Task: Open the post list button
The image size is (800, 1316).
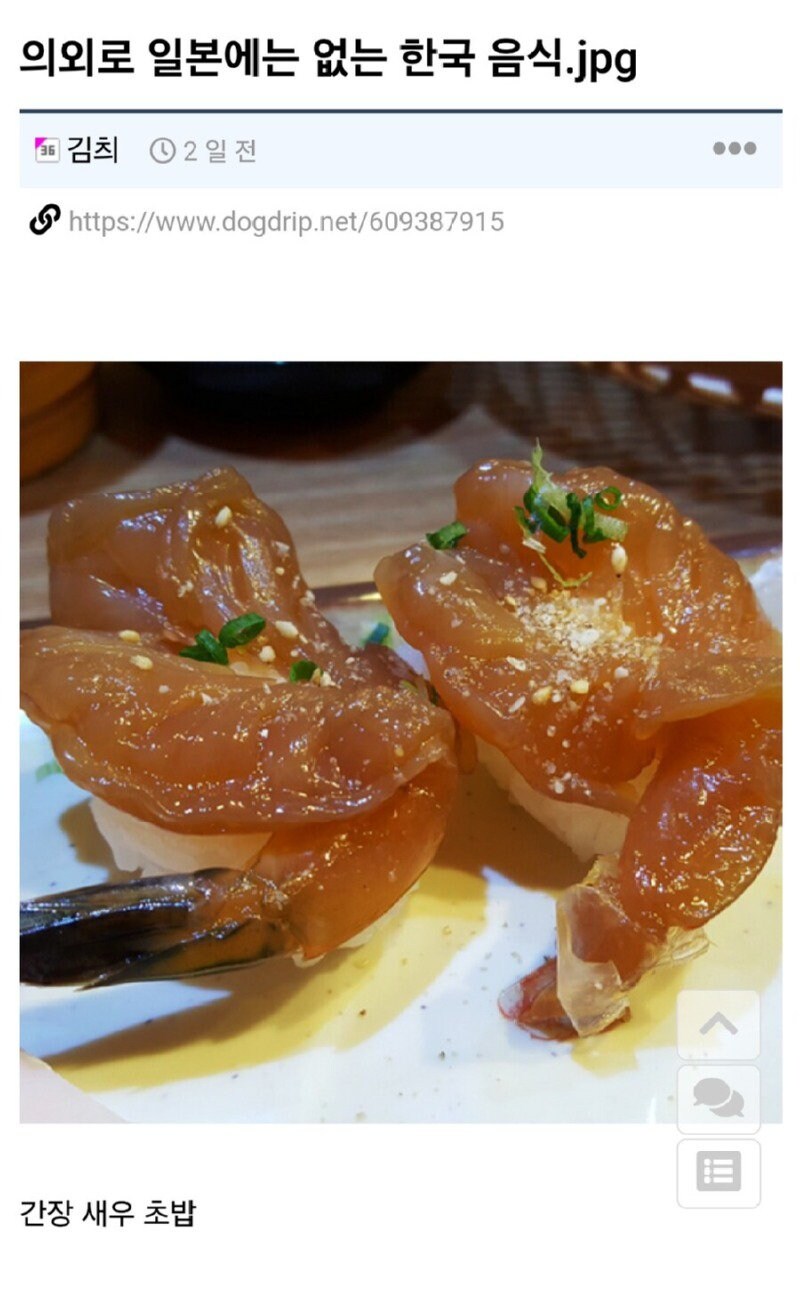Action: tap(718, 1172)
